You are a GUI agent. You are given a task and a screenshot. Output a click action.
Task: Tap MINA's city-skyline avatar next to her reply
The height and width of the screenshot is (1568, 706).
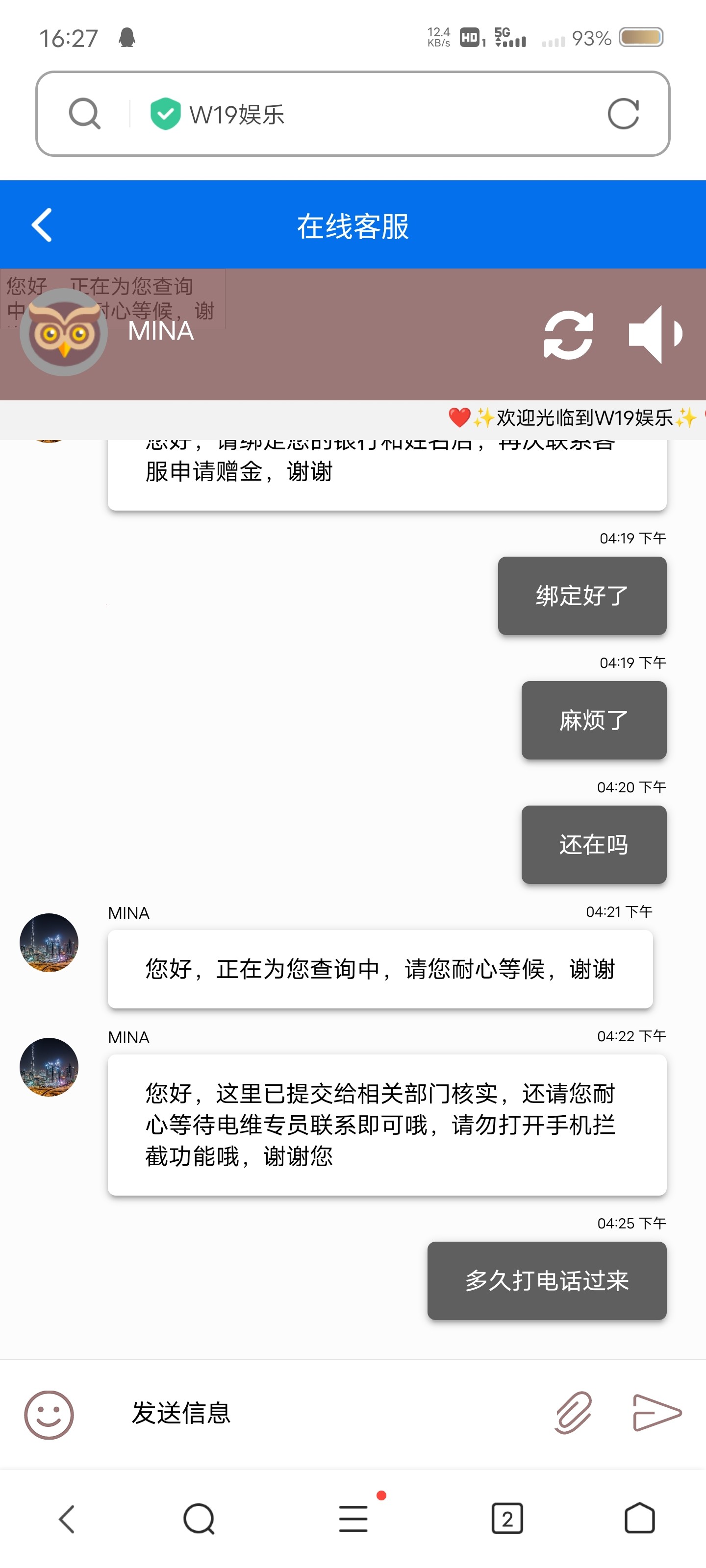49,942
